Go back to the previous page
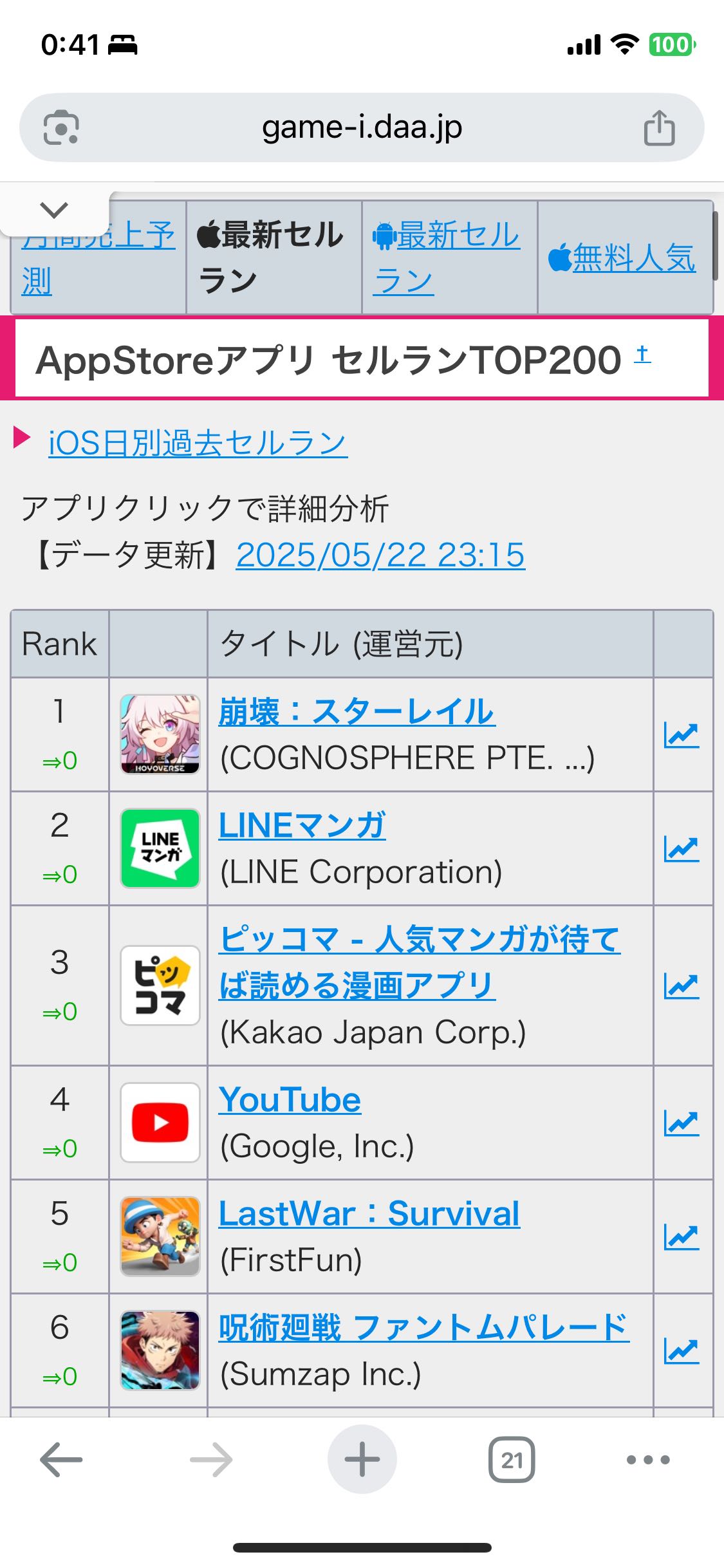The width and height of the screenshot is (724, 1568). coord(61,1459)
